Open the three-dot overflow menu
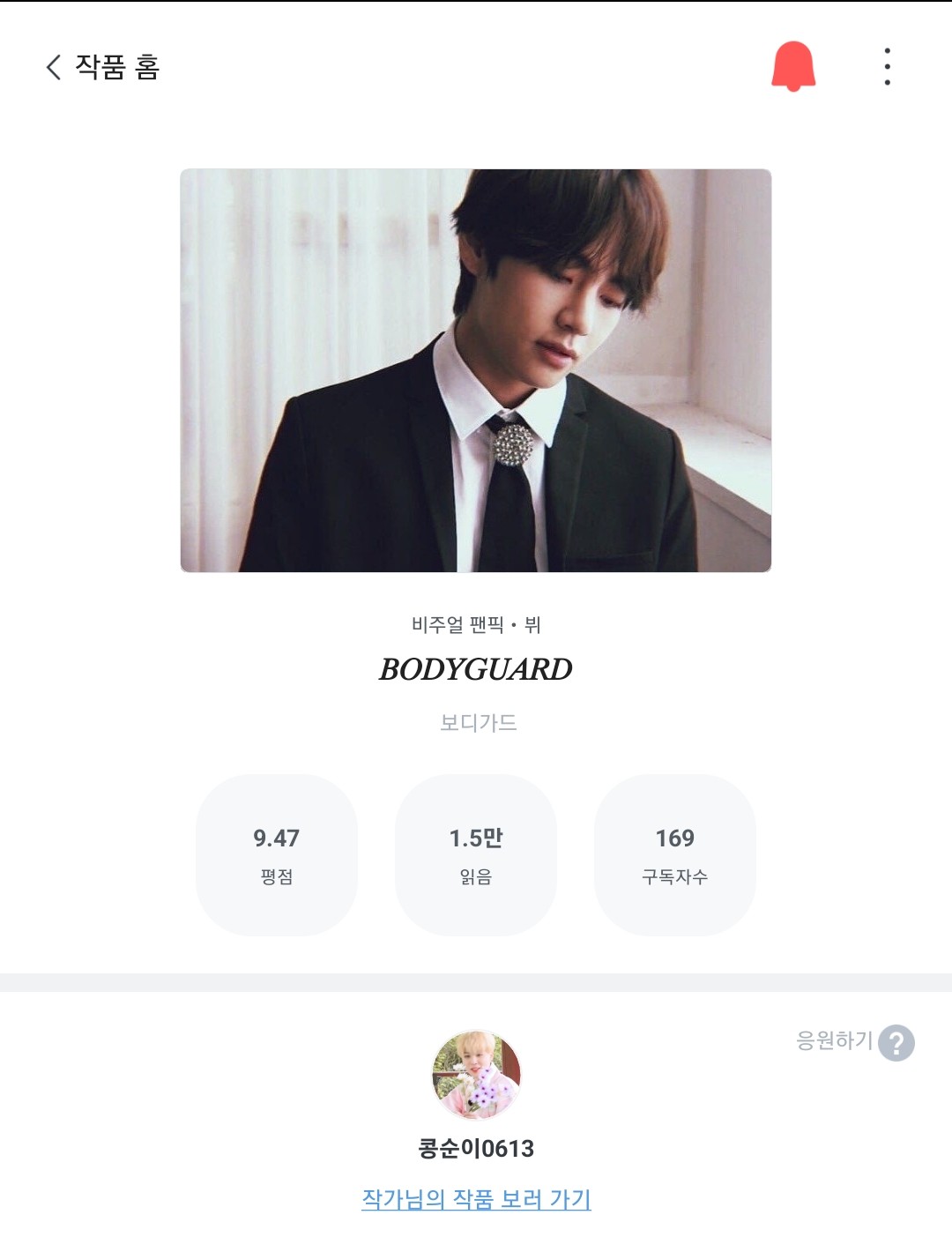 point(887,67)
